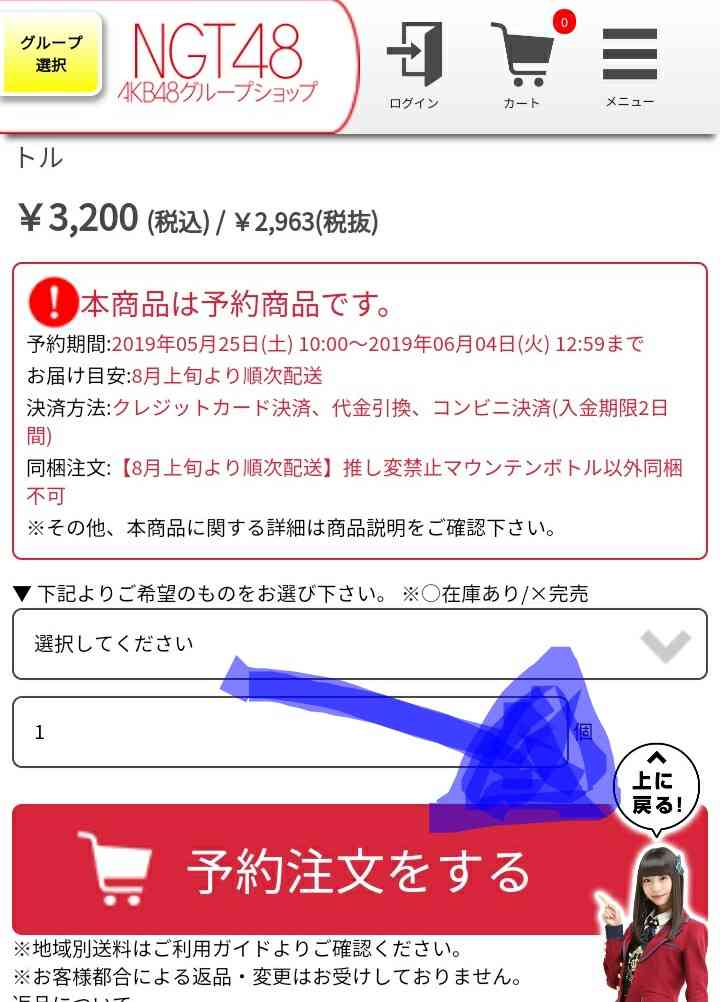Image resolution: width=720 pixels, height=1002 pixels.
Task: Open the グループ選択 group selector
Action: coord(50,53)
